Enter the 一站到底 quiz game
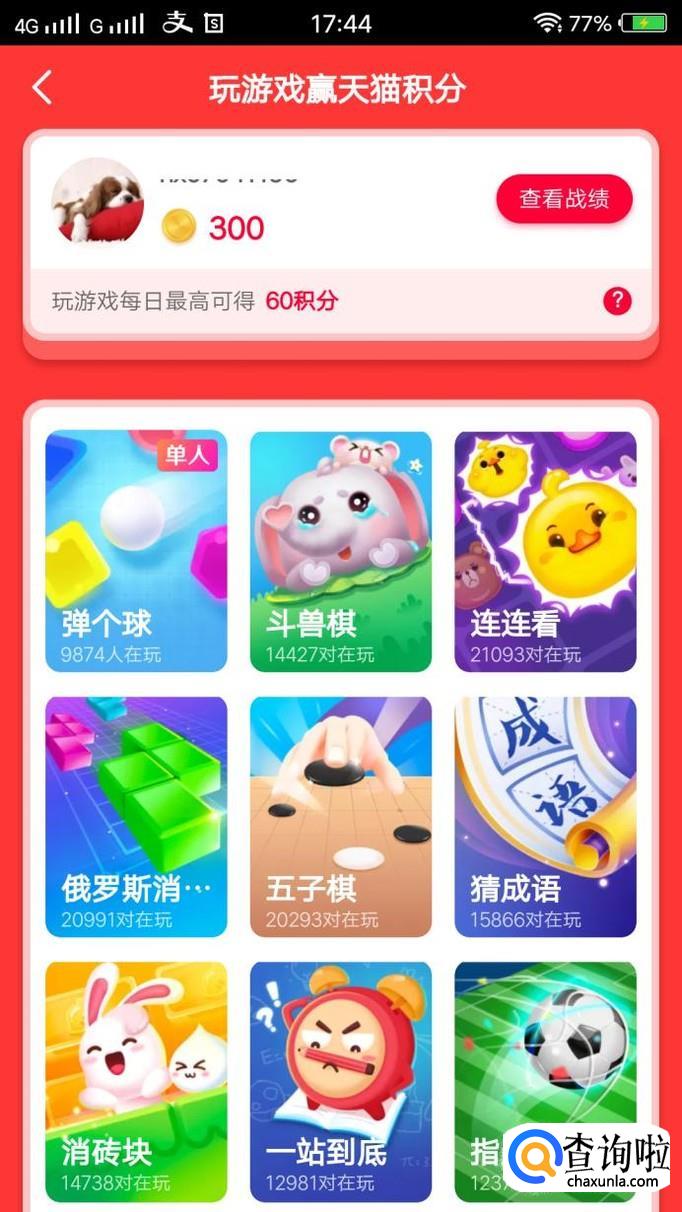682x1212 pixels. pos(340,1080)
